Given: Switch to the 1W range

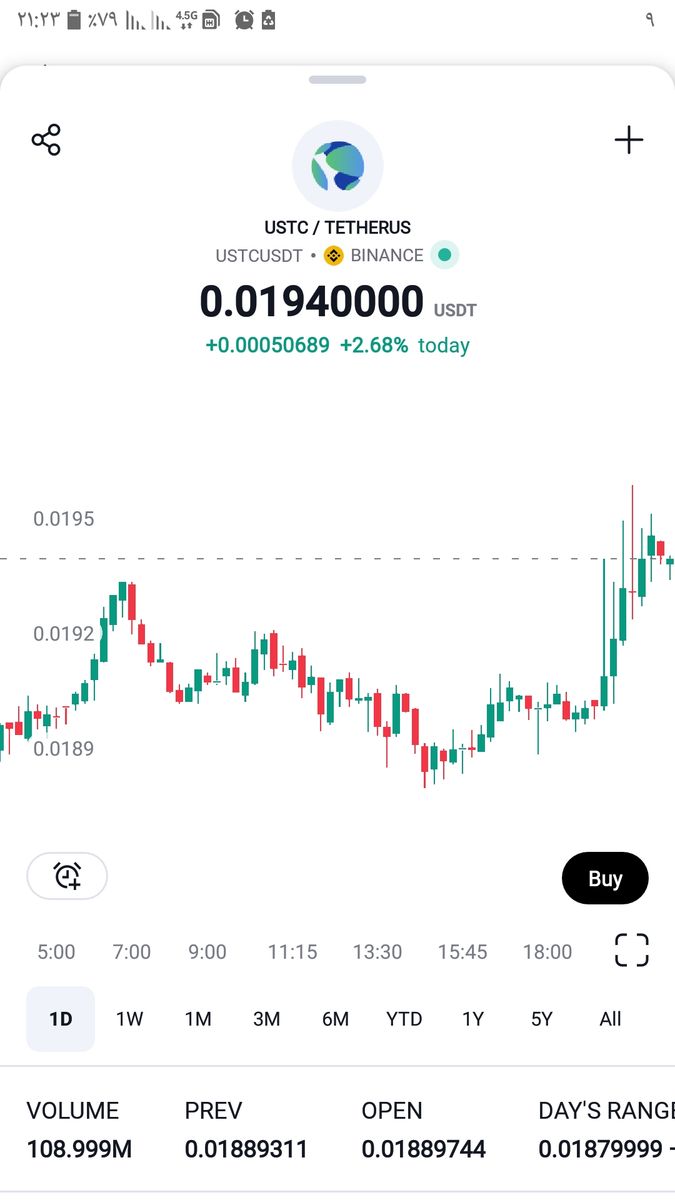Looking at the screenshot, I should coord(130,1019).
